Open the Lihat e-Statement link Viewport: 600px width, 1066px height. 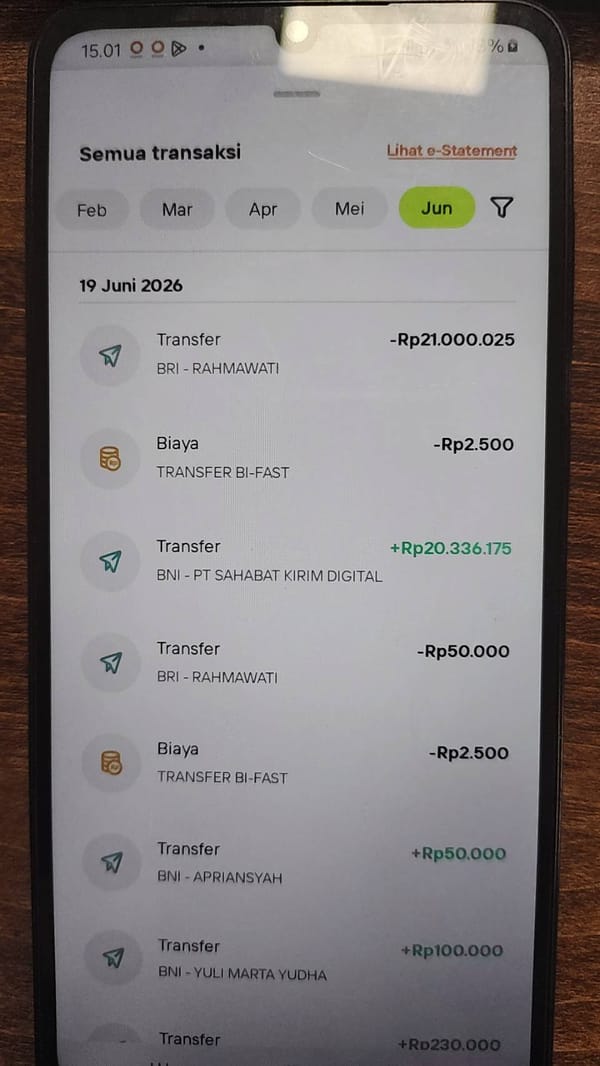click(452, 151)
